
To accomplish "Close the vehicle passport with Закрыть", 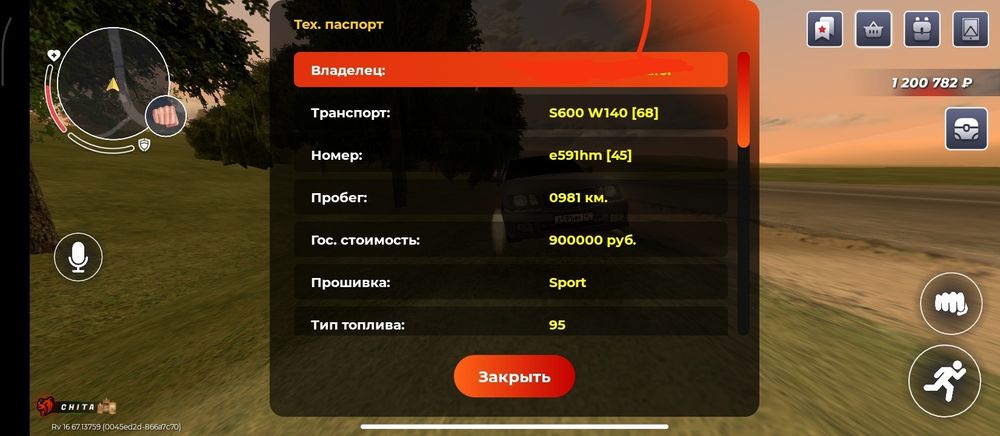I will coord(514,377).
